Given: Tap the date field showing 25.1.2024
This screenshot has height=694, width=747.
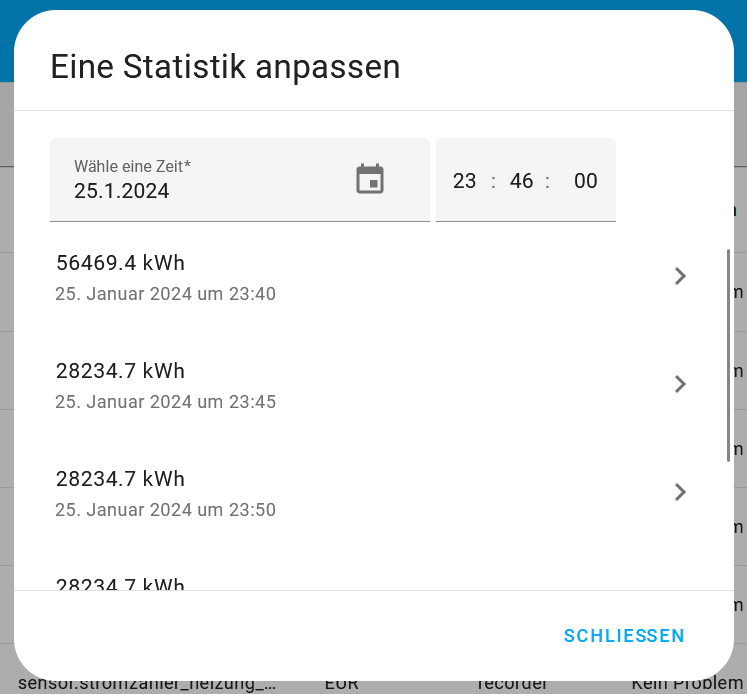Looking at the screenshot, I should click(200, 190).
